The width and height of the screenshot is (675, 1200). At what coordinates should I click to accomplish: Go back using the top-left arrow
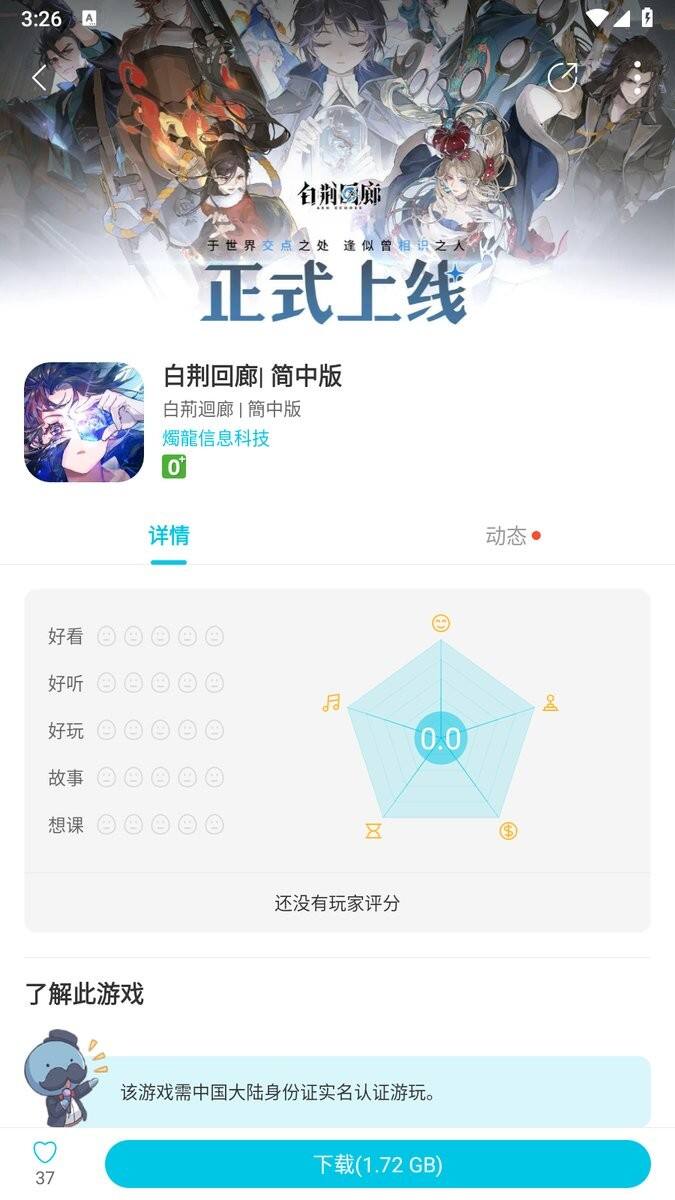[x=40, y=78]
